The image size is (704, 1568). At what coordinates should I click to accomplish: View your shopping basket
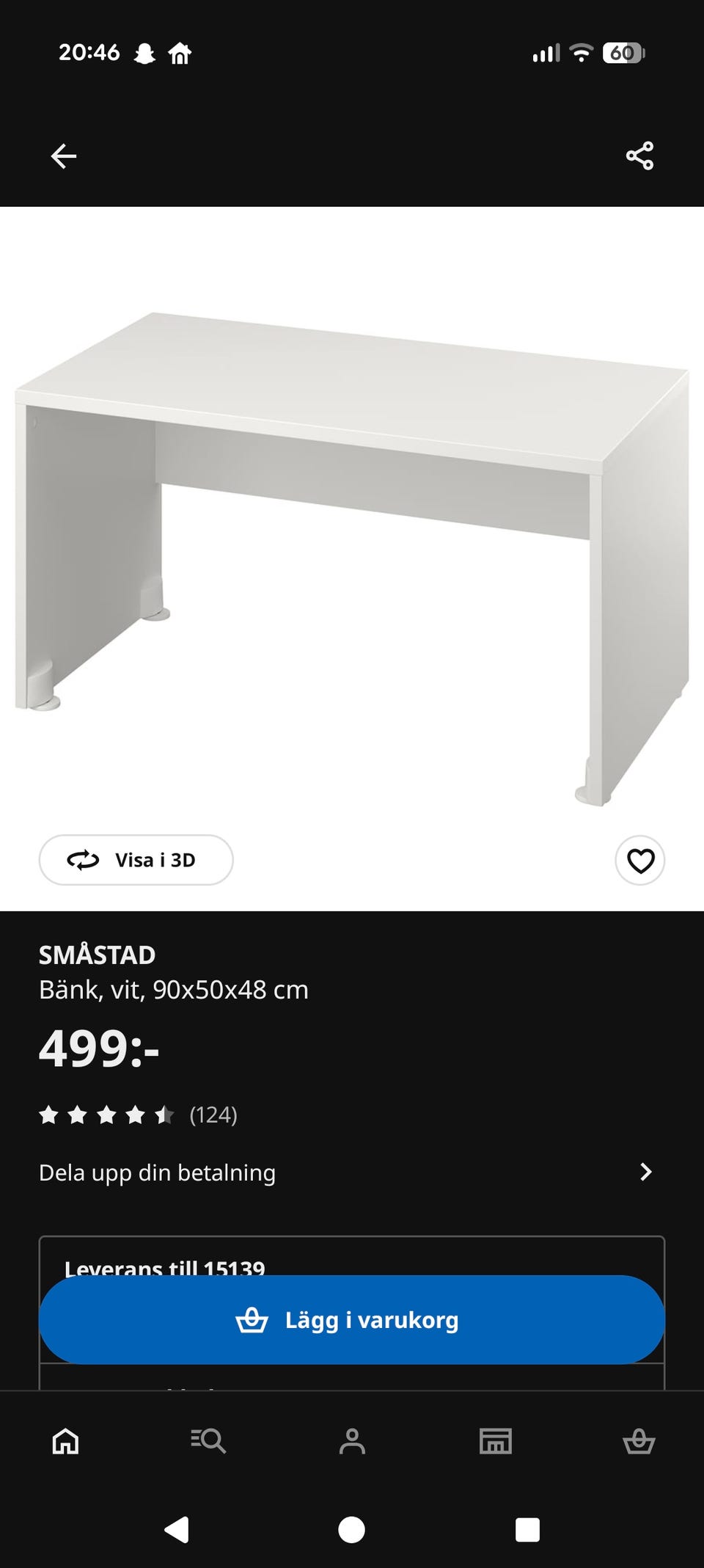coord(639,1440)
